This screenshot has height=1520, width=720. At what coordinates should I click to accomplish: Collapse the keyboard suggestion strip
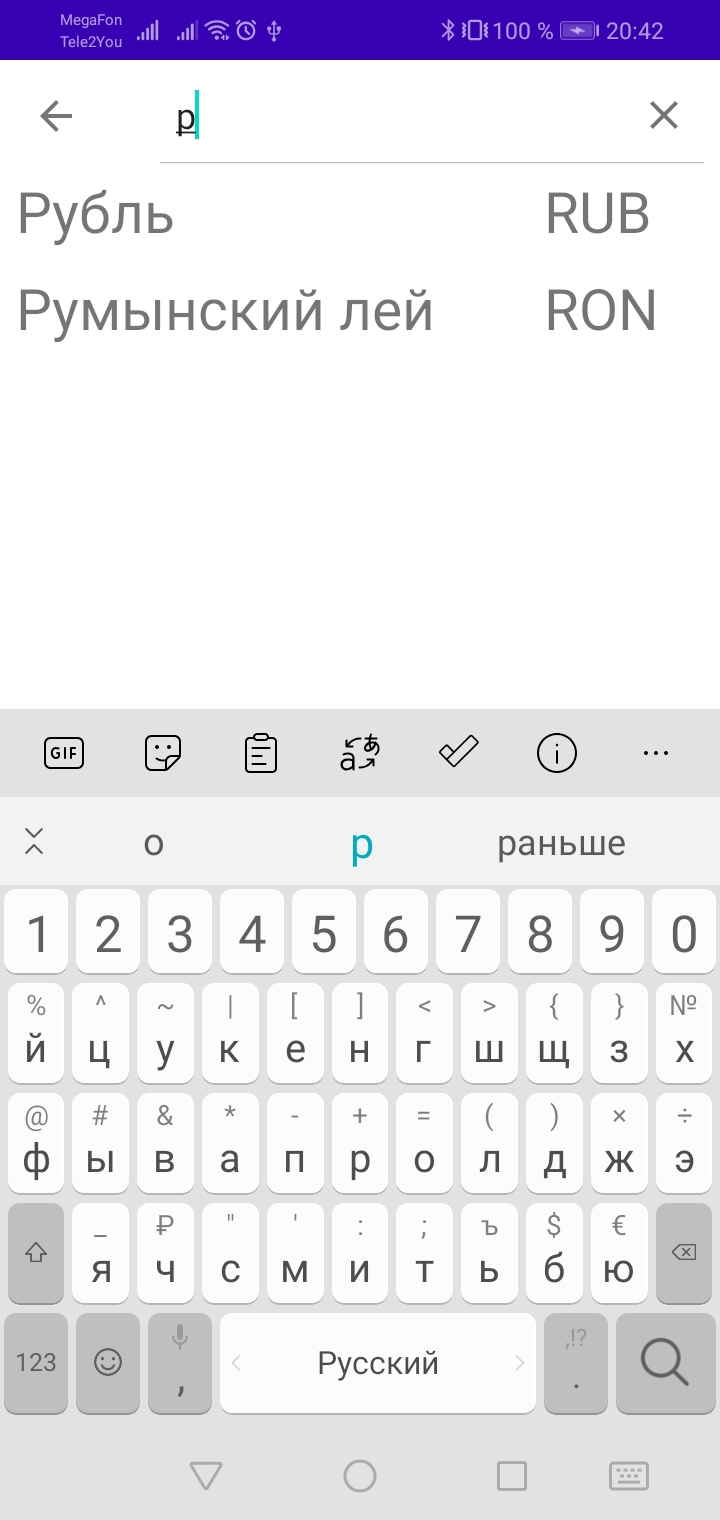coord(34,842)
